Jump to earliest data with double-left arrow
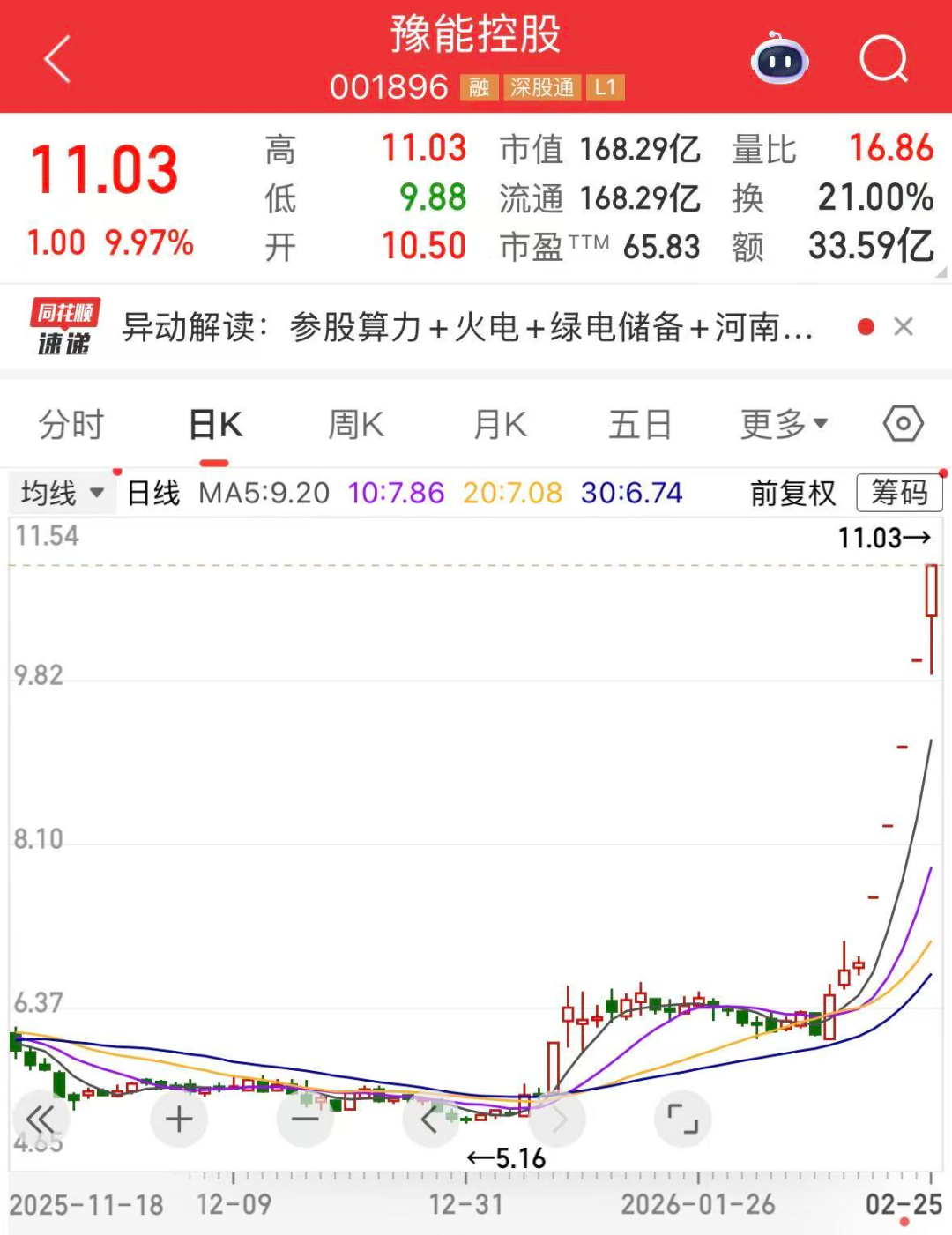Viewport: 952px width, 1235px height. coord(40,1118)
